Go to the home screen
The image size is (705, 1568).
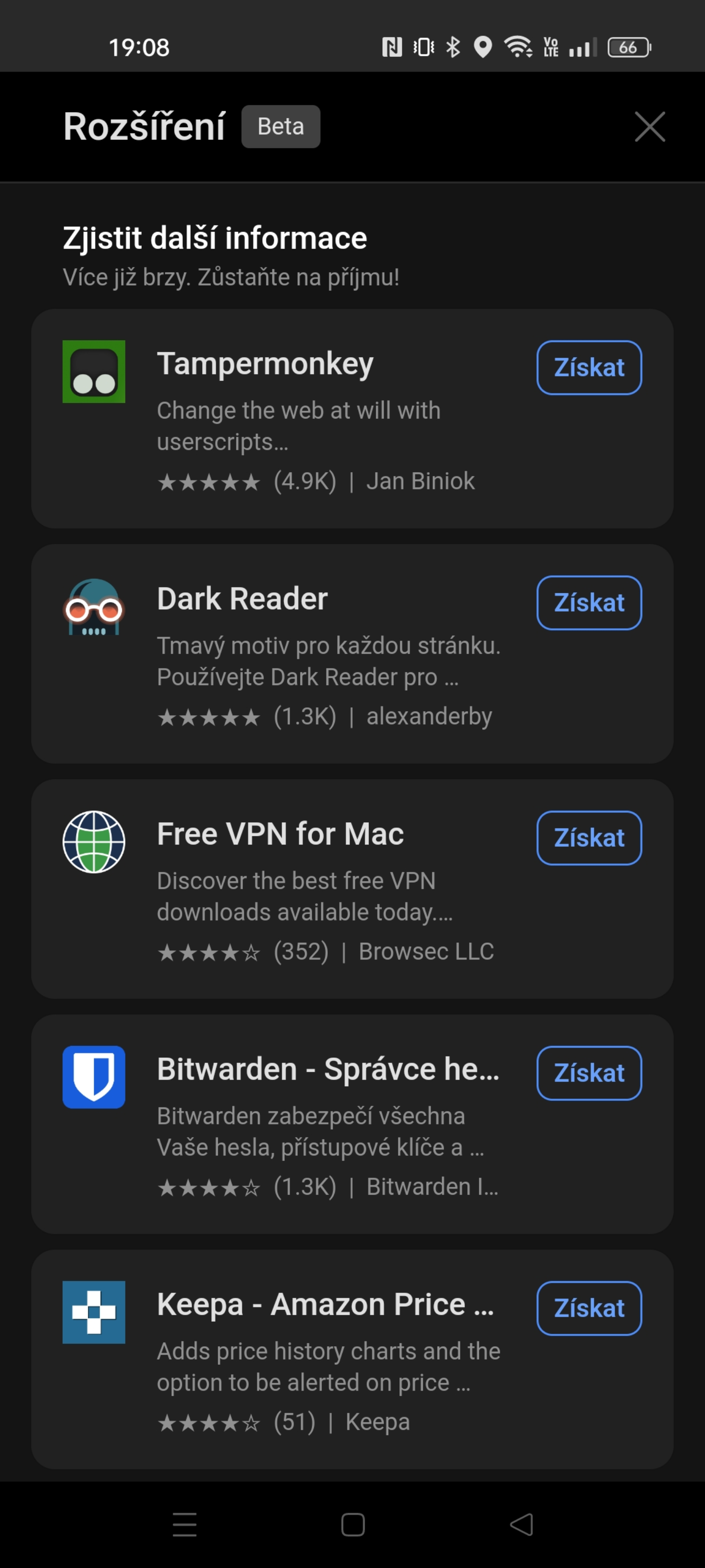pyautogui.click(x=353, y=1525)
